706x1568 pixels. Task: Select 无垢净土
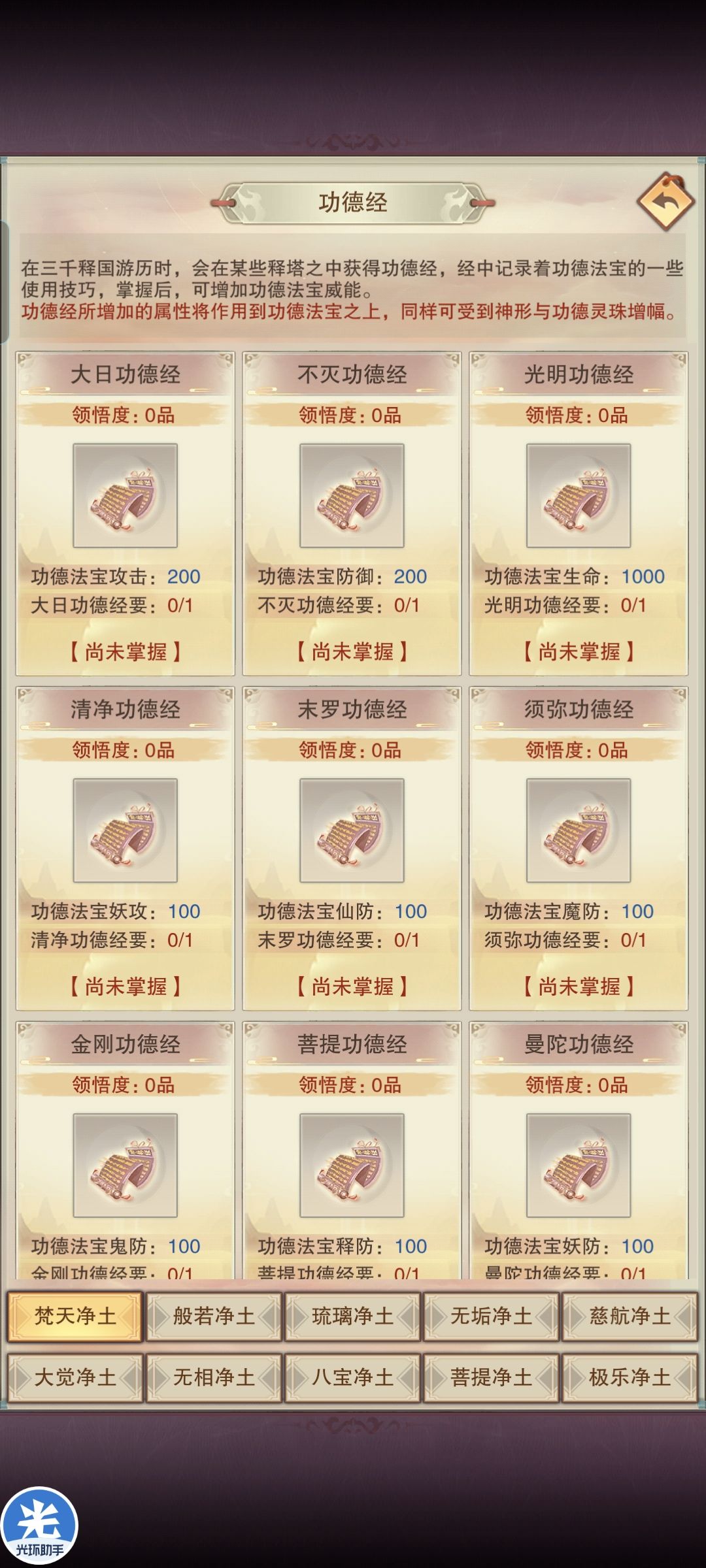490,1316
